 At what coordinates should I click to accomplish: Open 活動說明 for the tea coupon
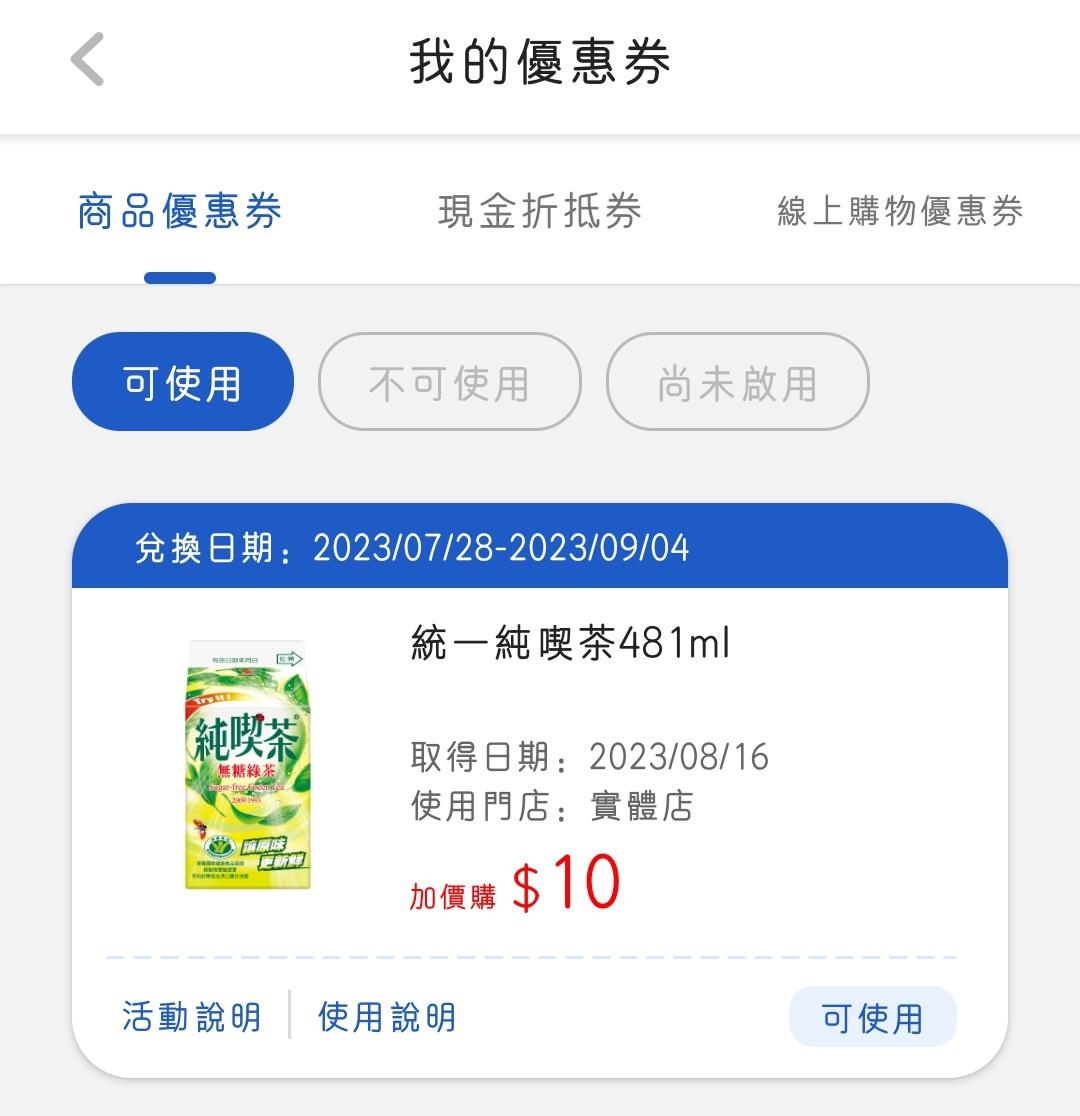tap(191, 1017)
